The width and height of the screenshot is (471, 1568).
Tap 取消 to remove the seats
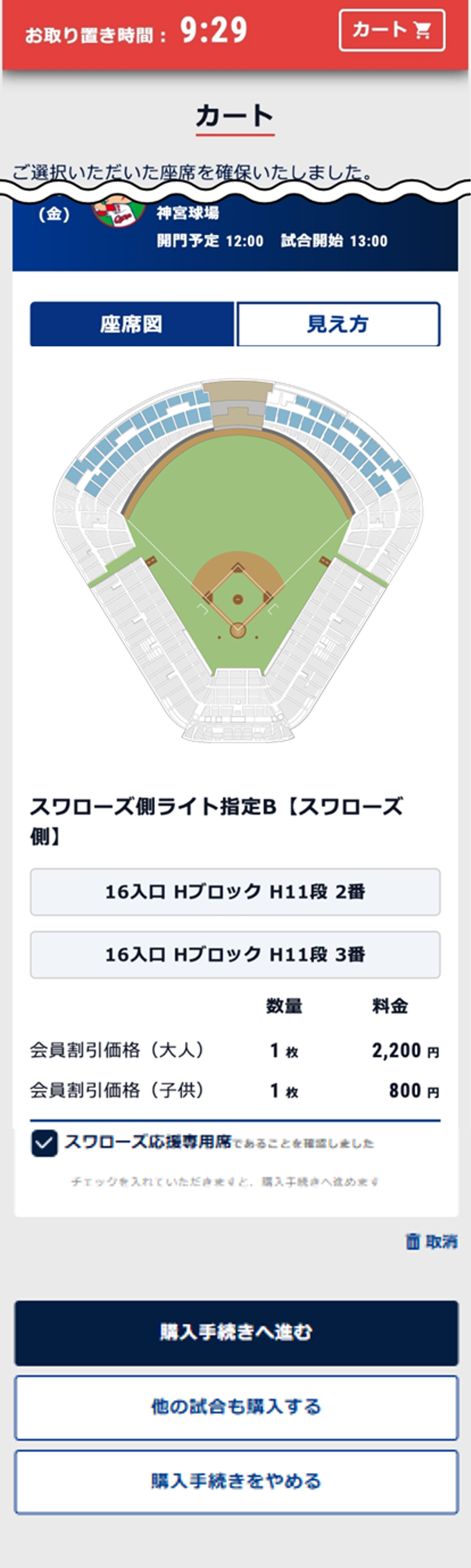click(432, 1241)
